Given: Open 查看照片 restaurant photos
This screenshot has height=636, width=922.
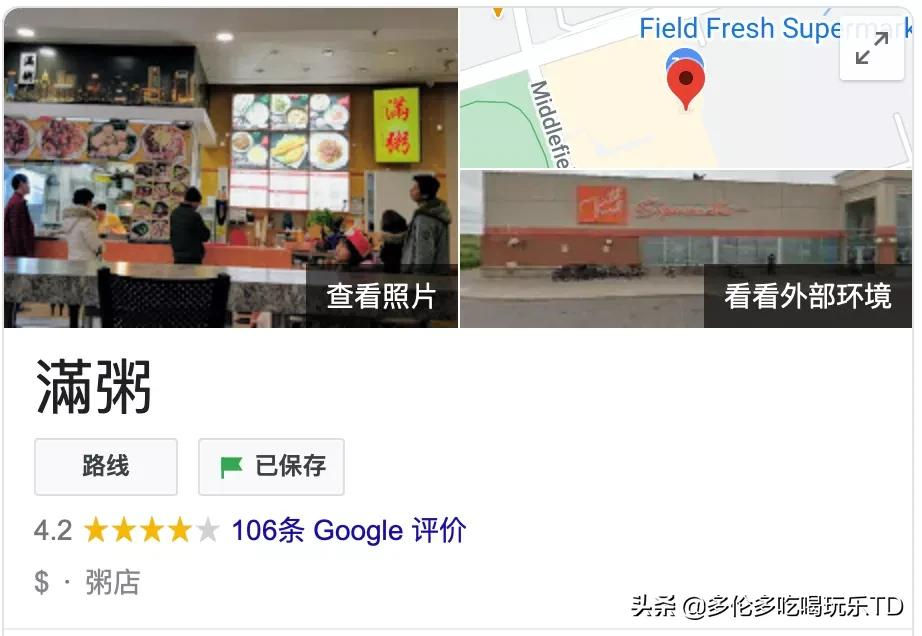Looking at the screenshot, I should click(382, 296).
